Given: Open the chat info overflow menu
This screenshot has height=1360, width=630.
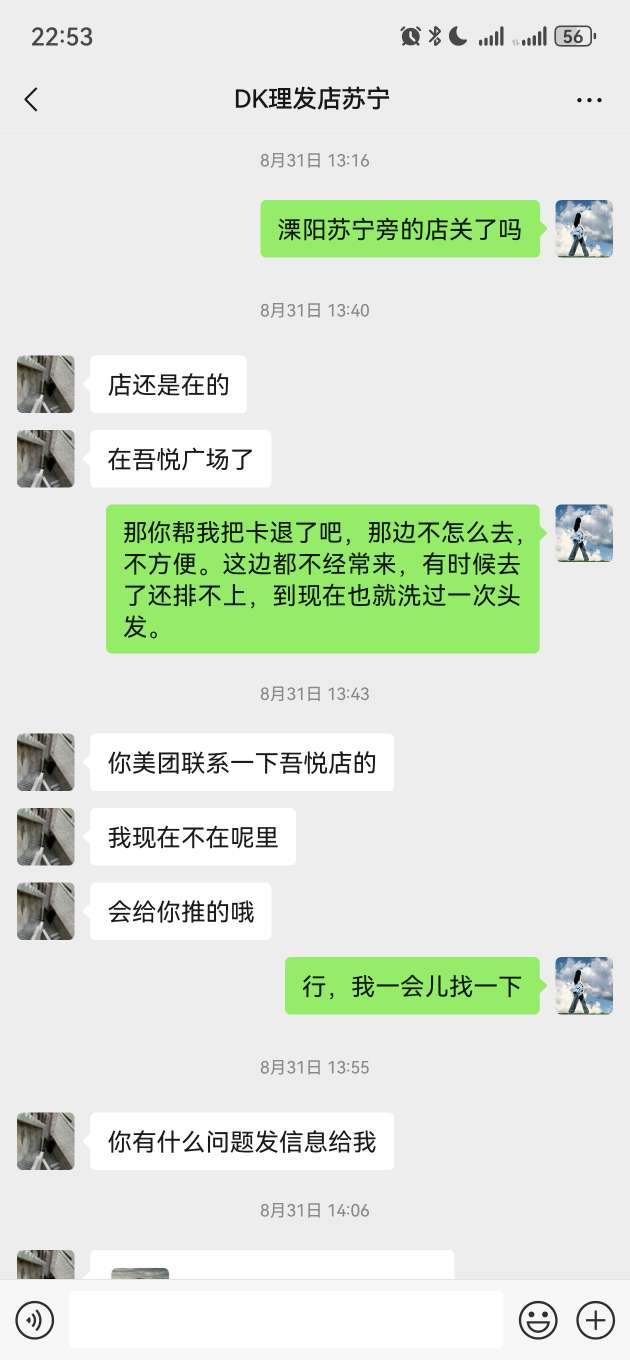Looking at the screenshot, I should (589, 100).
